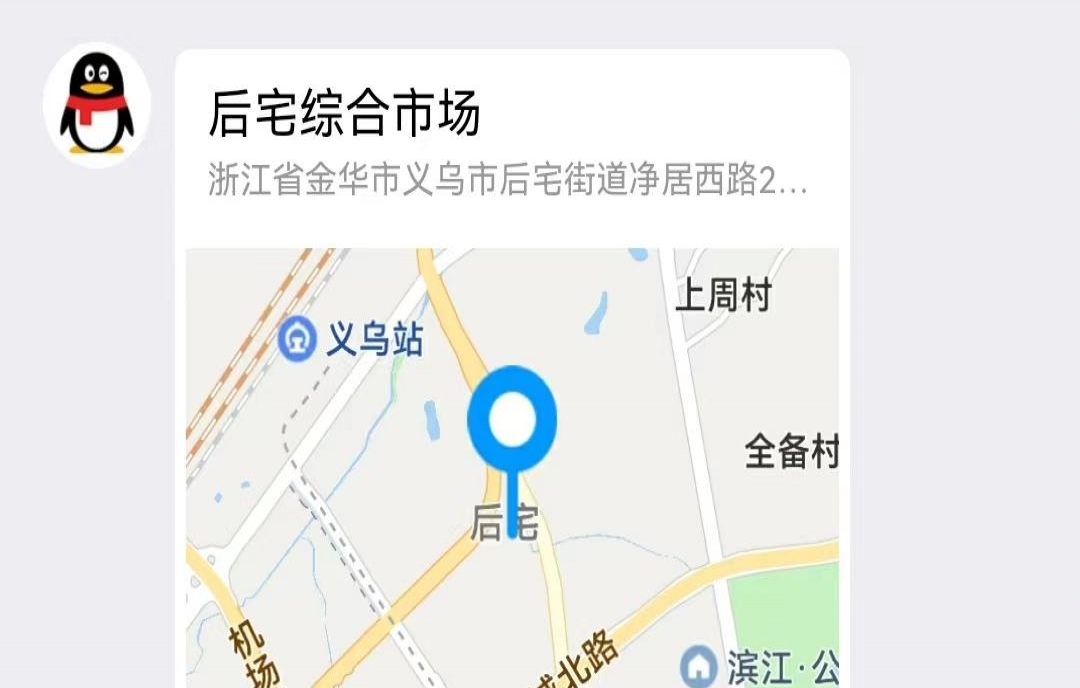This screenshot has height=688, width=1080.
Task: Open the 后宅综合市场 location card
Action: tap(510, 140)
